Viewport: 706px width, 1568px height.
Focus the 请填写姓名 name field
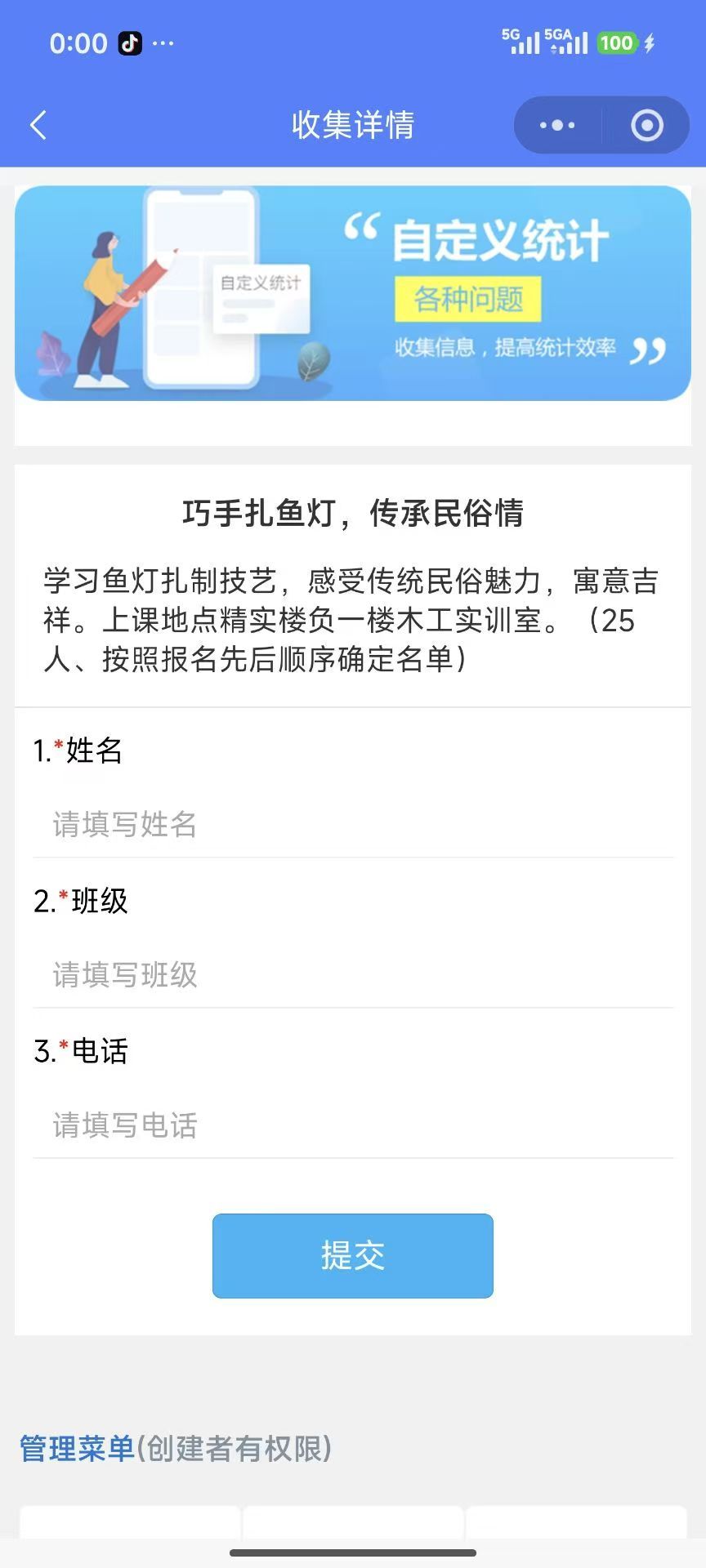pos(353,825)
